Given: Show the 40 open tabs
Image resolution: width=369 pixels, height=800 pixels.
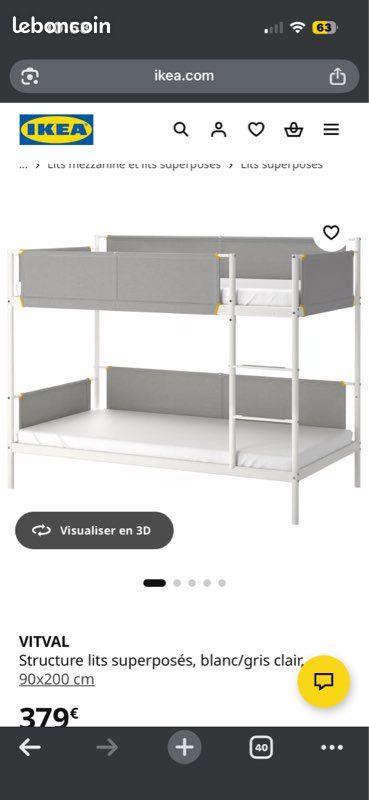Looking at the screenshot, I should pos(261,747).
